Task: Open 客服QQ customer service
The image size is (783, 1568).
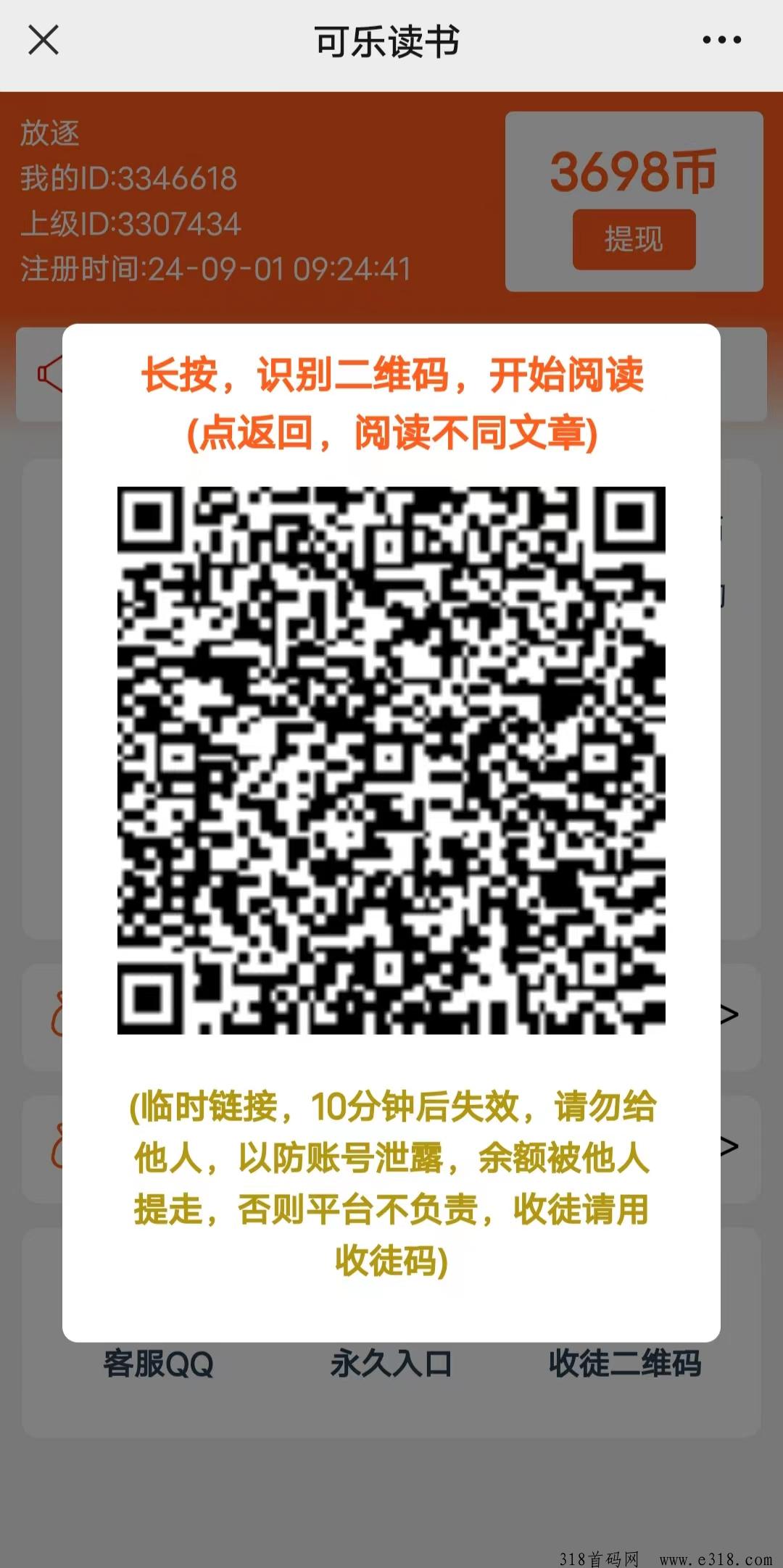Action: [x=158, y=1364]
